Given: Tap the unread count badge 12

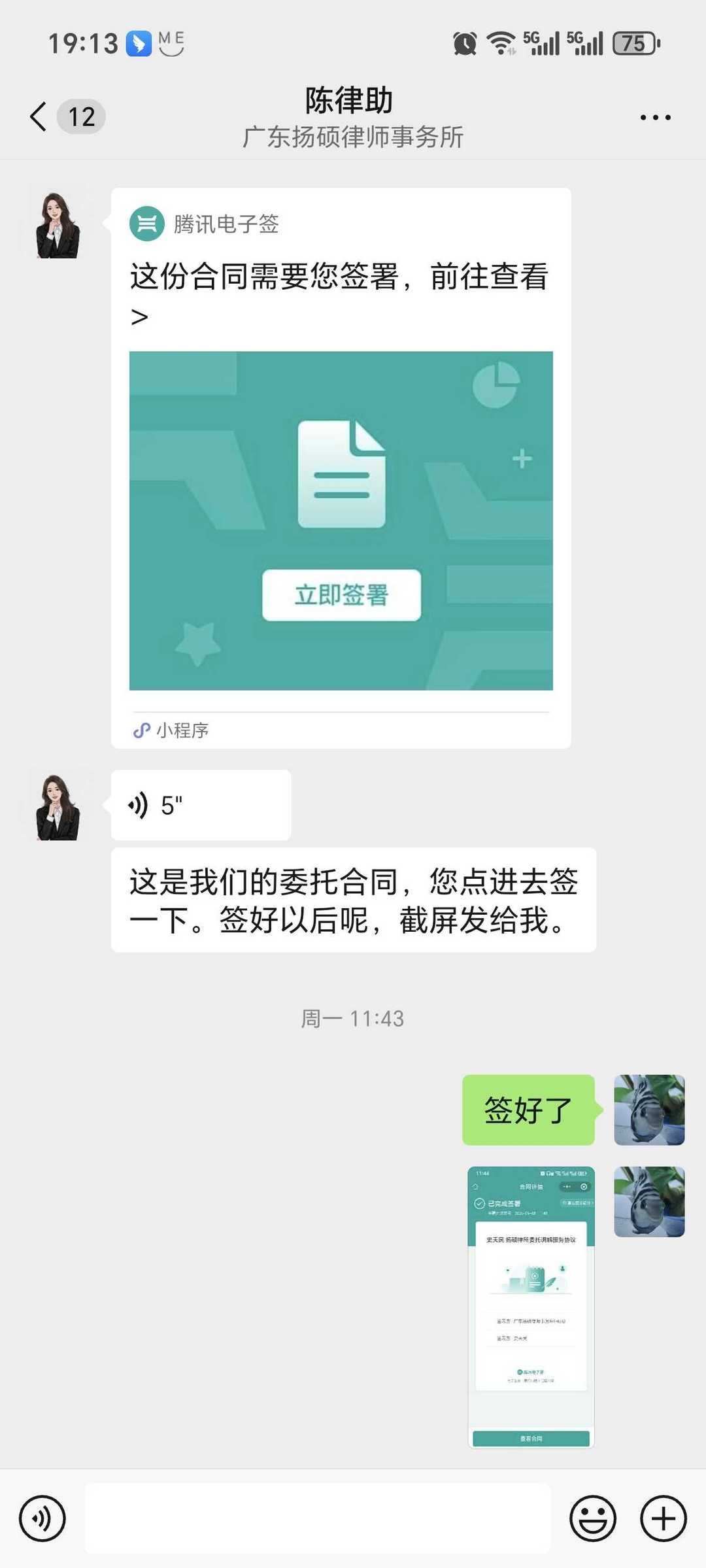Looking at the screenshot, I should pyautogui.click(x=80, y=115).
